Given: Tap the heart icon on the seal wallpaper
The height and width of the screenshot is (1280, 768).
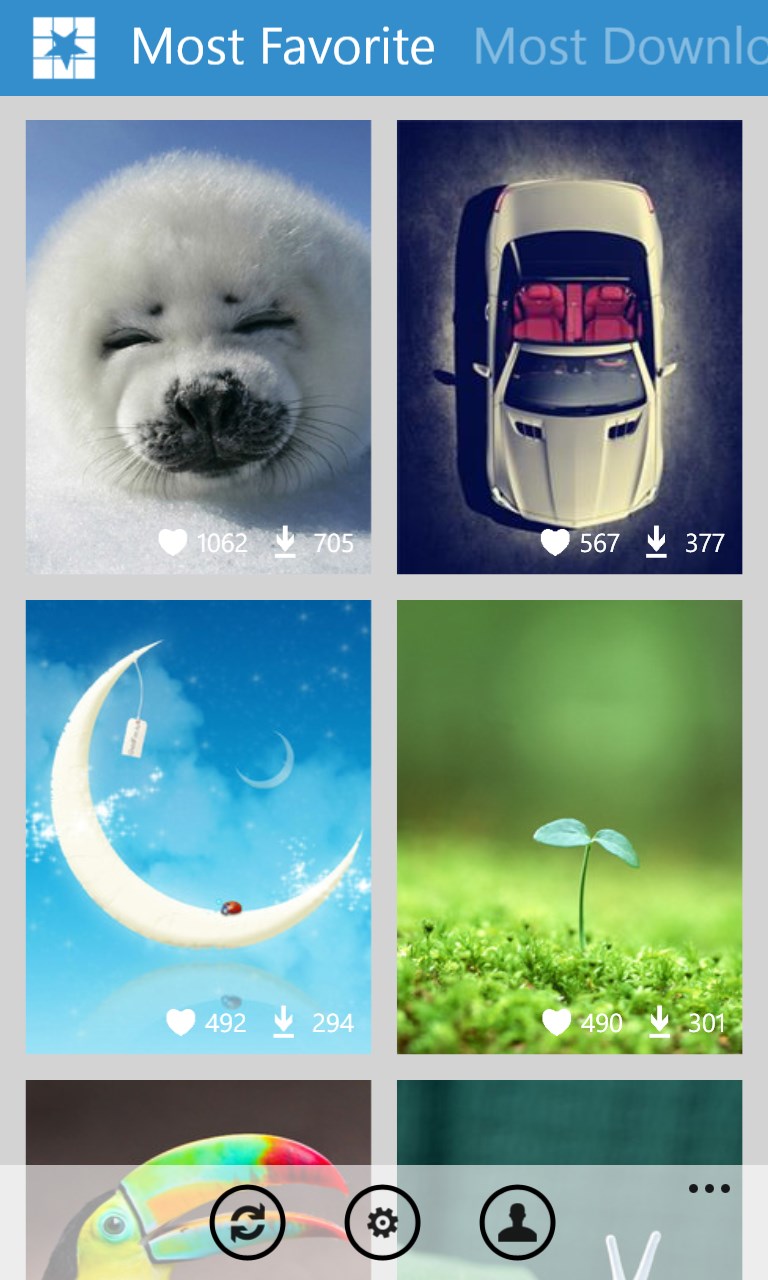Looking at the screenshot, I should click(174, 543).
